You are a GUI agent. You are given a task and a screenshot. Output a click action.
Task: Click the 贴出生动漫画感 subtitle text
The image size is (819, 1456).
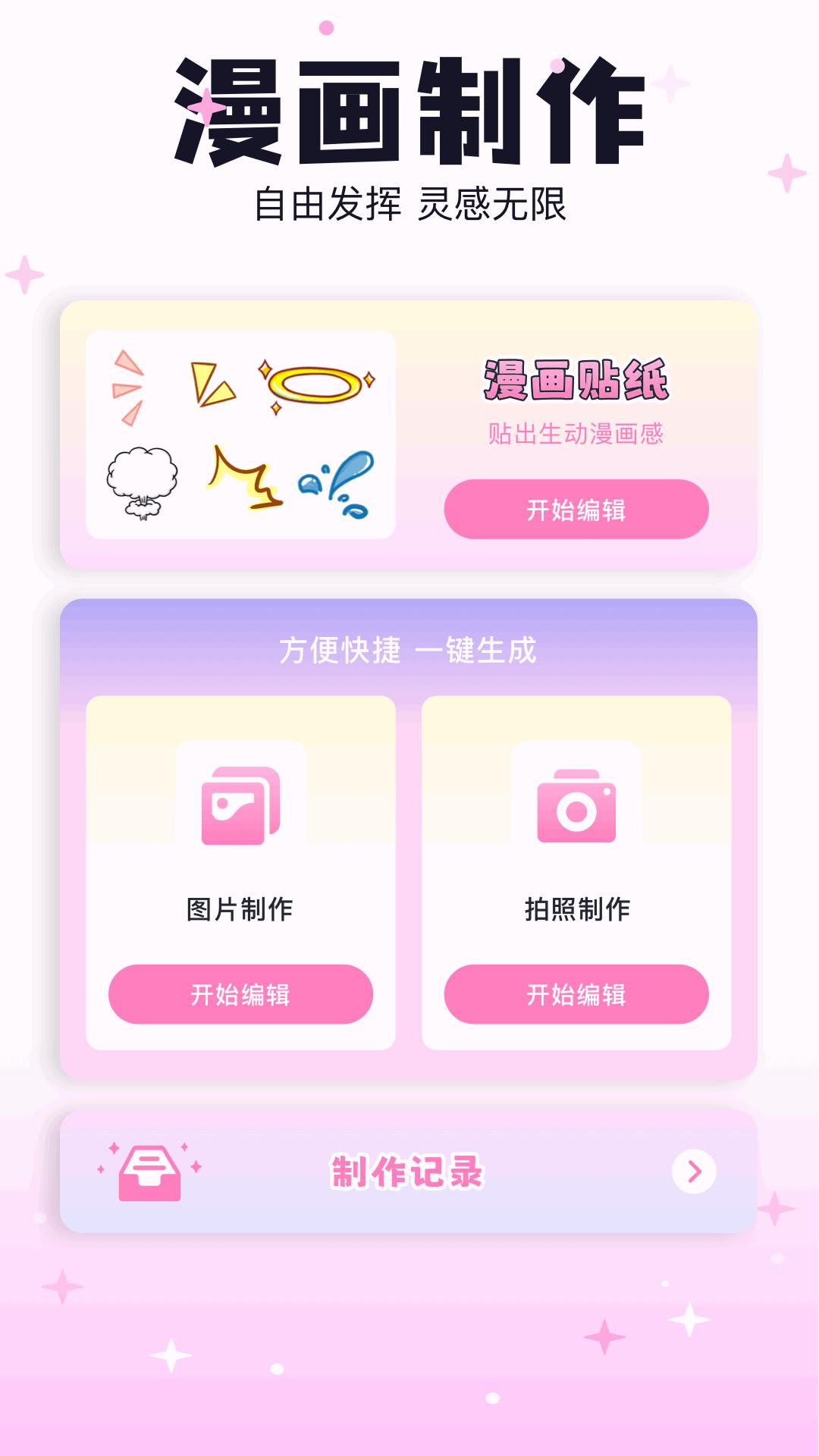[x=578, y=432]
